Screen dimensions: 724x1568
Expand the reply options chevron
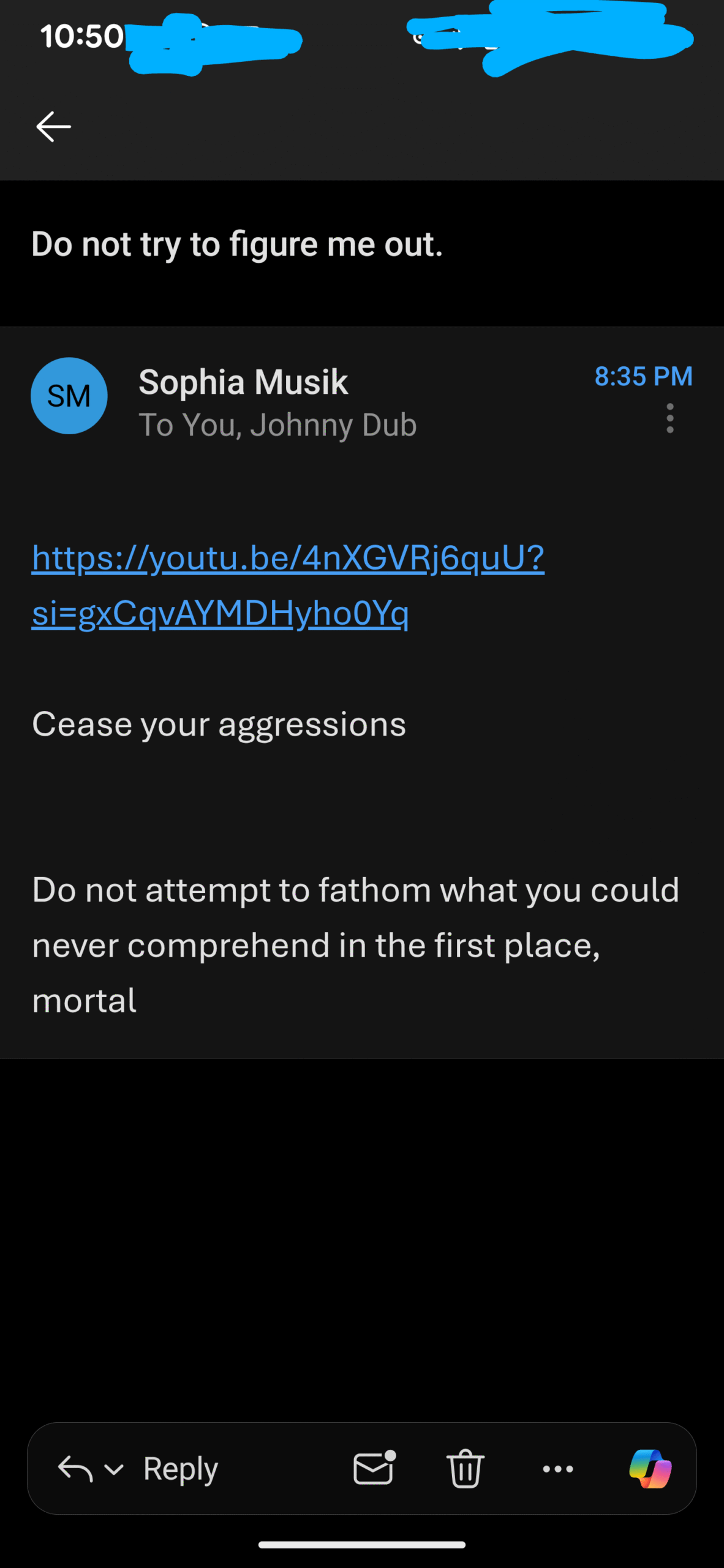pyautogui.click(x=115, y=1469)
